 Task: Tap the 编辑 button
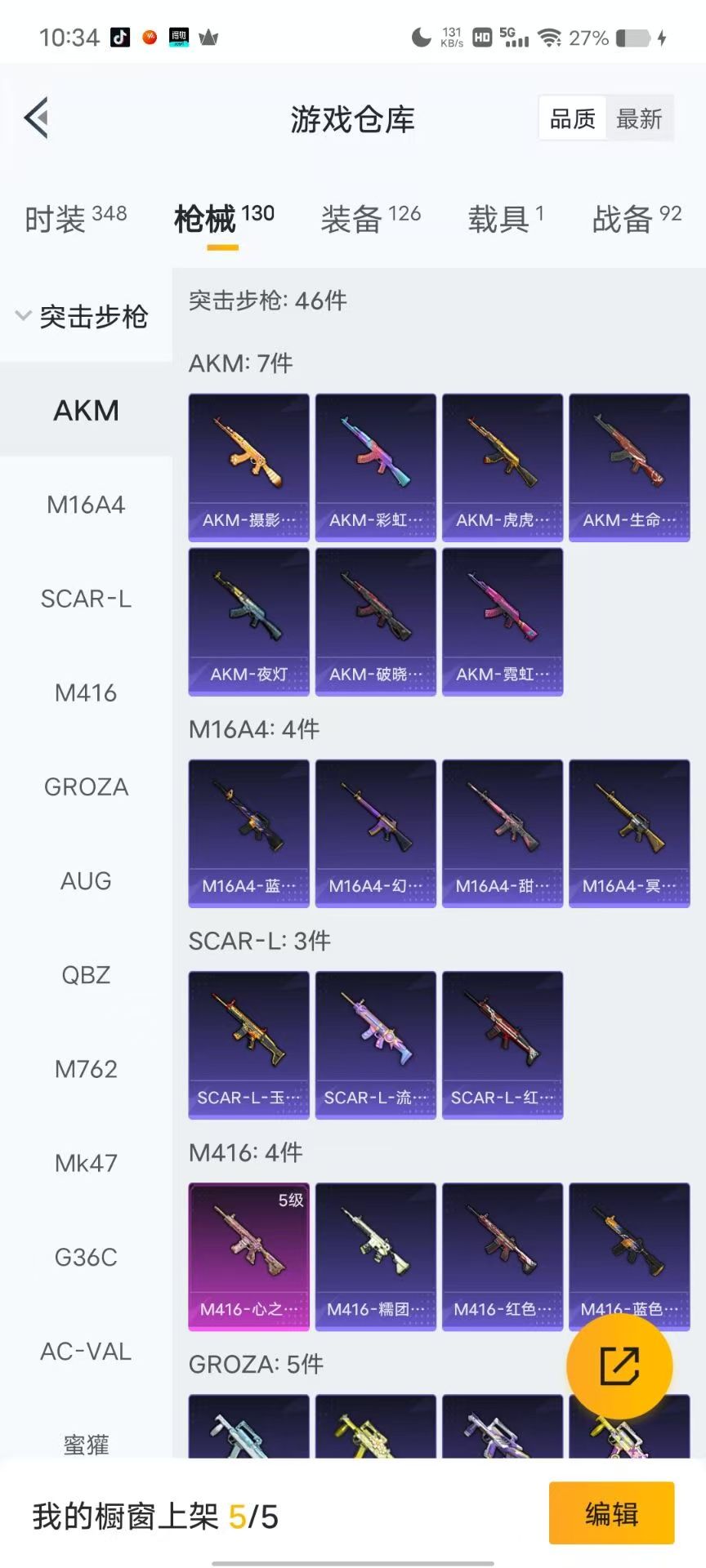point(610,1513)
